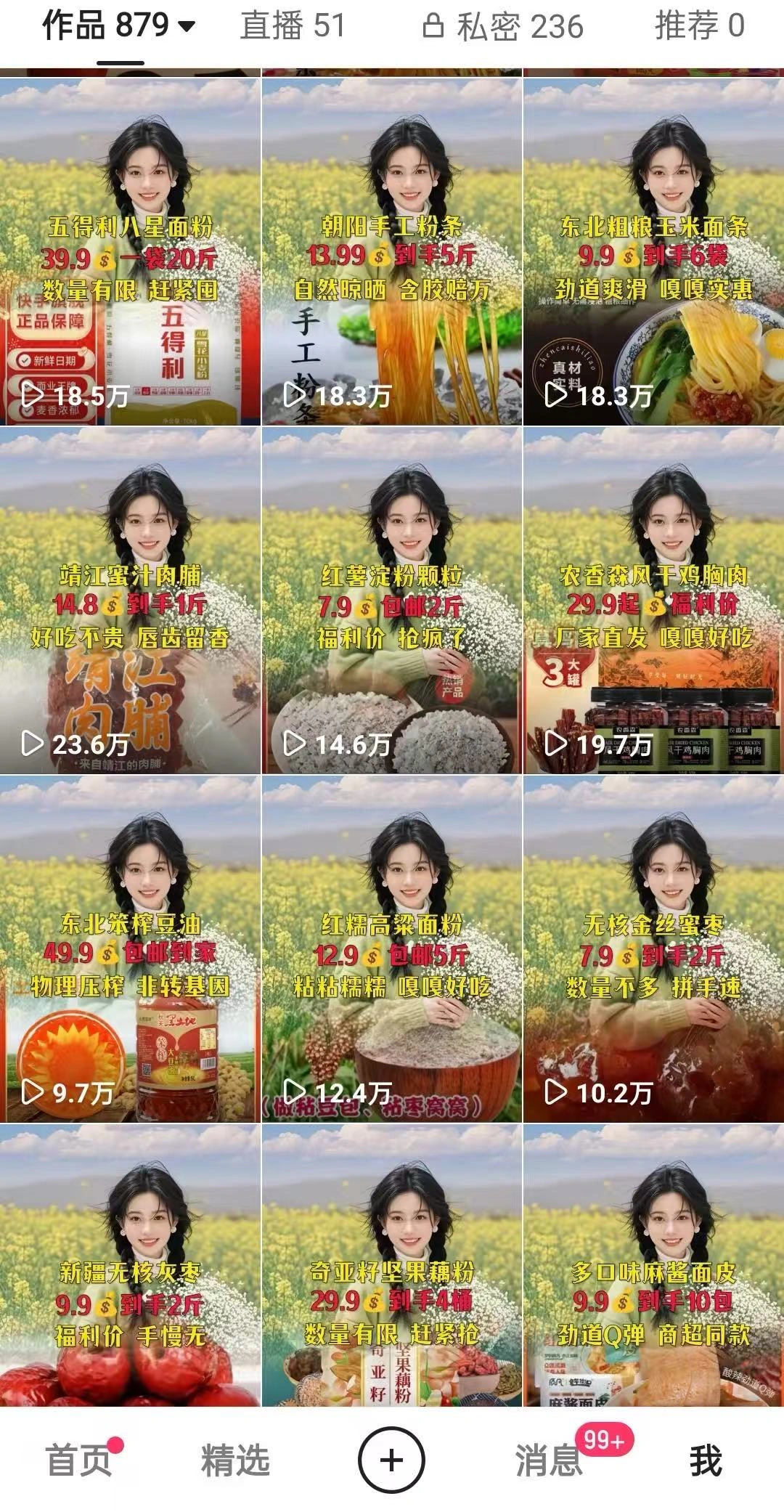Open the 朝阳手工粉条 video
Screen dimensions: 784x1512
[x=391, y=251]
